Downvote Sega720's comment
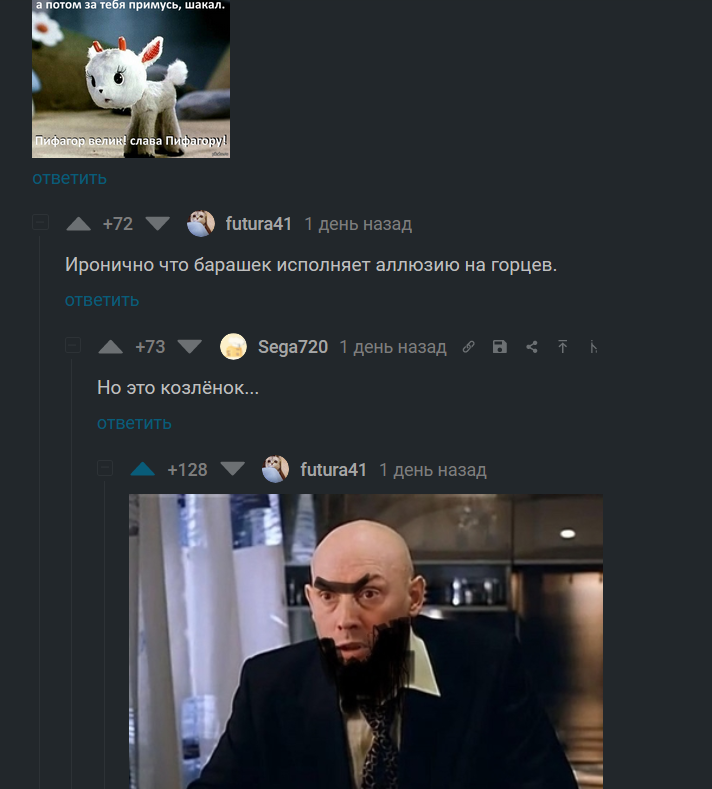712x789 pixels. click(x=190, y=347)
